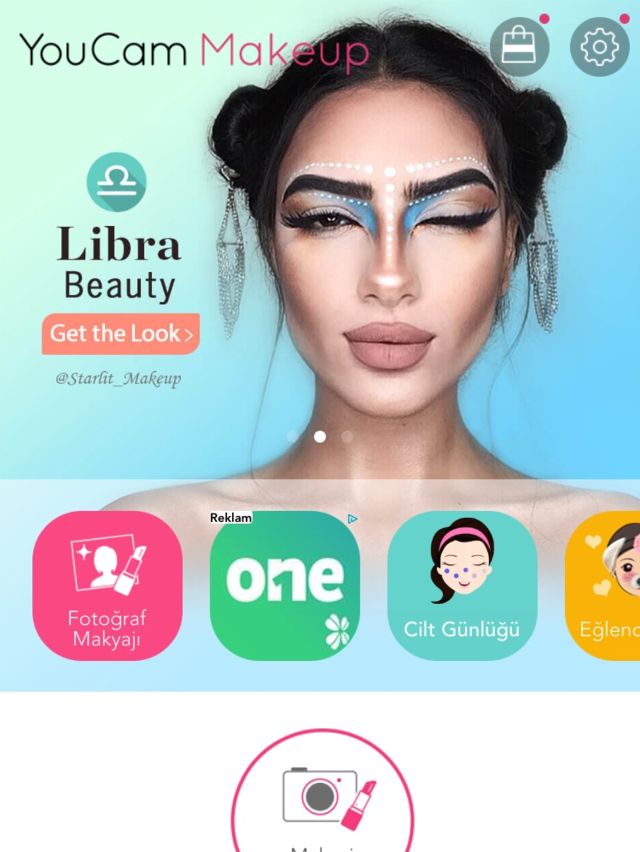
Task: Open Cilt Günlüğü skin diary
Action: [462, 586]
